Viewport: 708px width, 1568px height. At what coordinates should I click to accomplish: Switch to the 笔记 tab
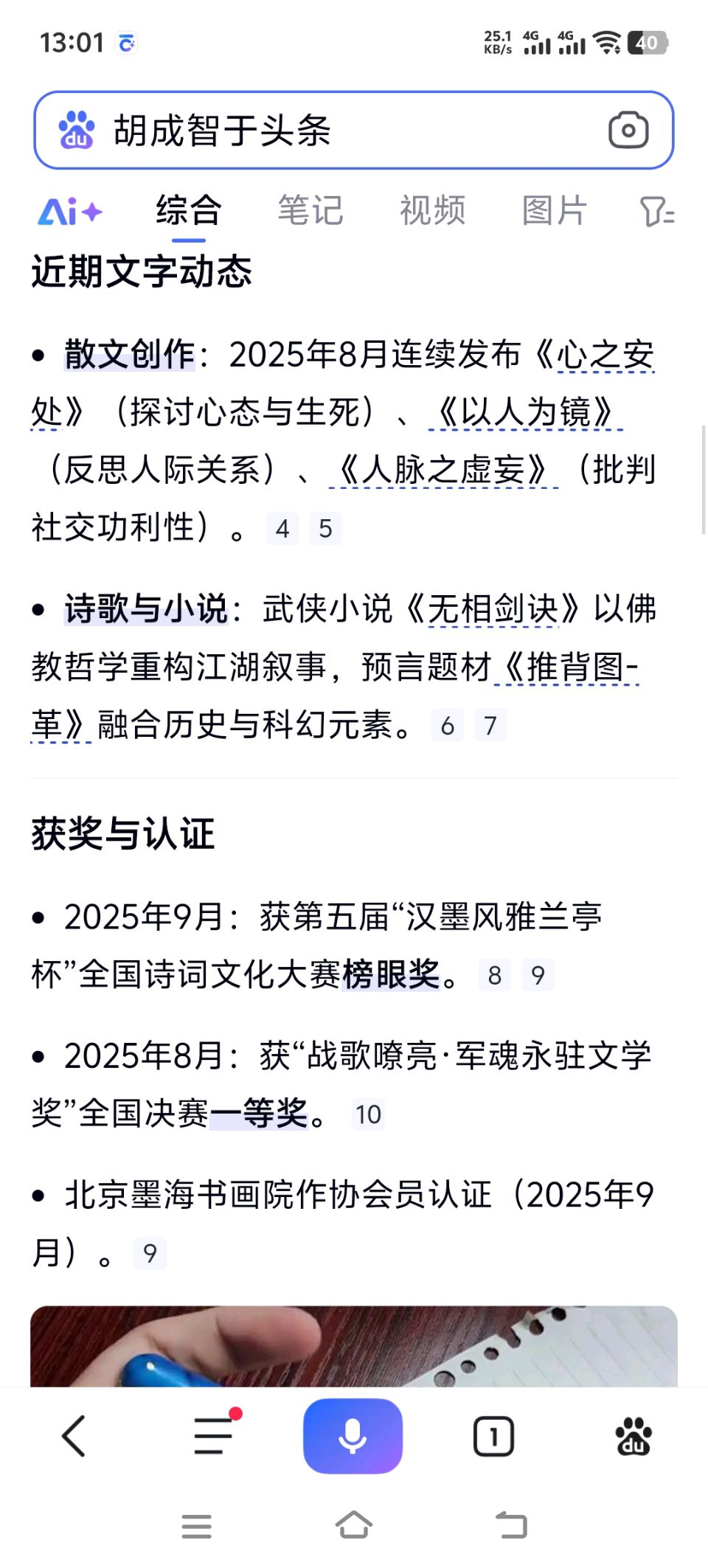(x=310, y=211)
